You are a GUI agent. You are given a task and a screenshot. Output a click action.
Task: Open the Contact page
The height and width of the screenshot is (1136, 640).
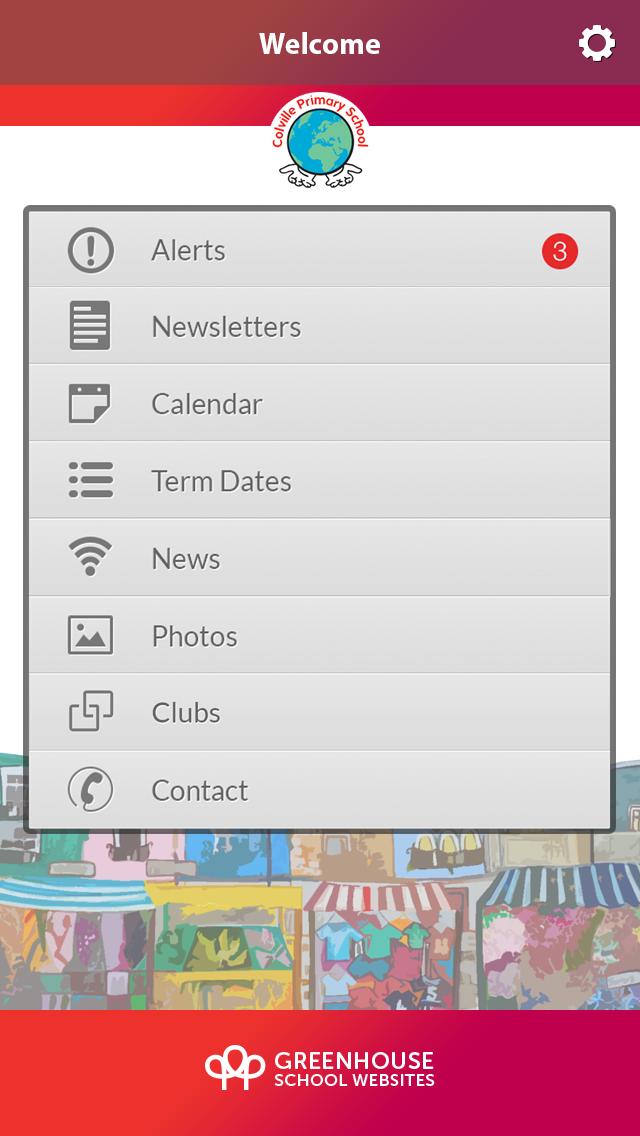point(320,790)
